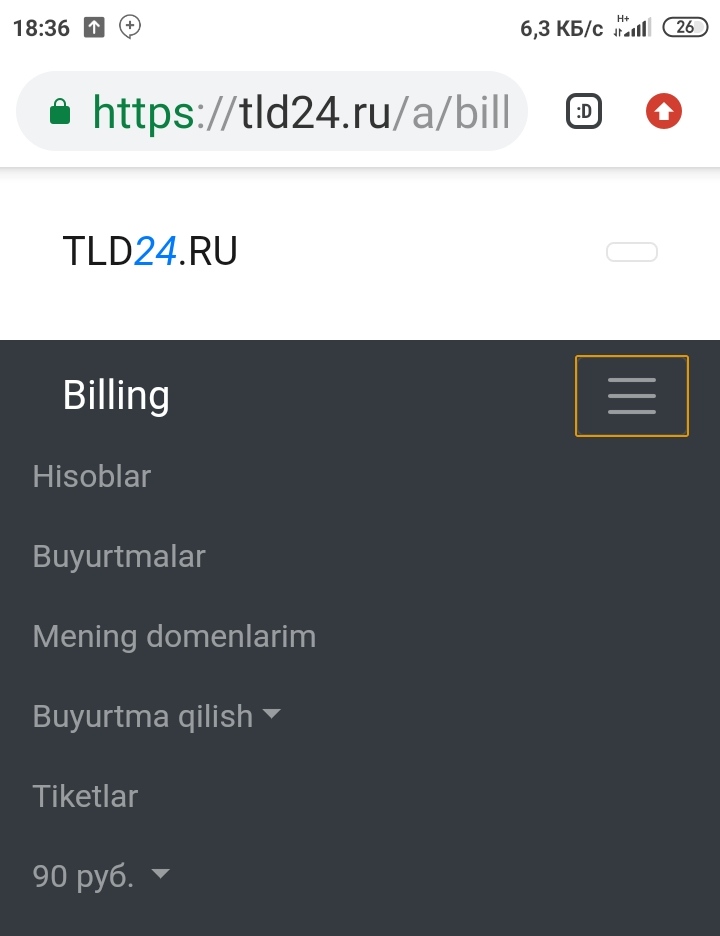
Task: Select Mening domenlarim
Action: tap(174, 636)
